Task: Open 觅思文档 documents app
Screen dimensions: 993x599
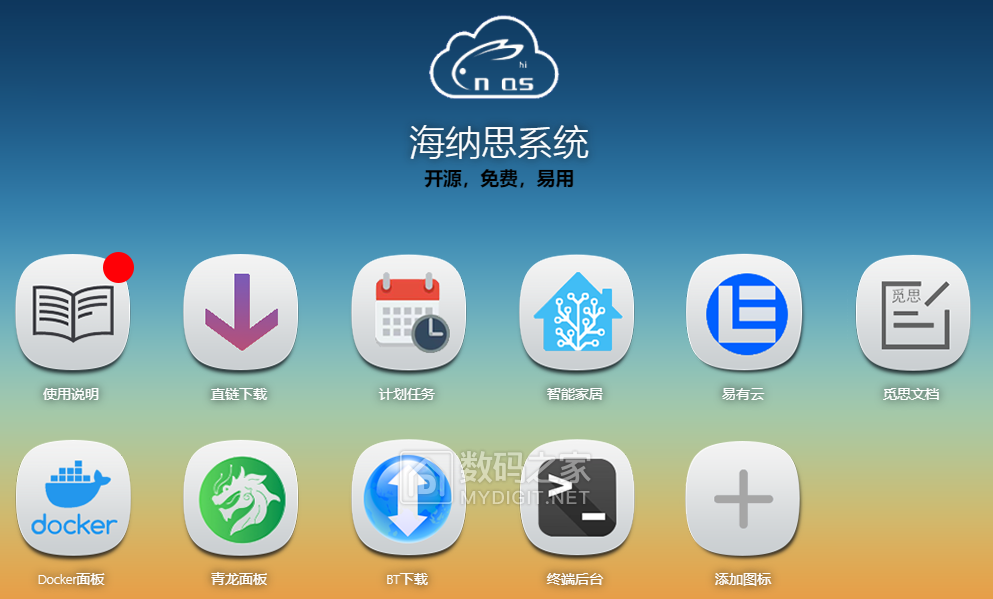Action: [x=912, y=312]
